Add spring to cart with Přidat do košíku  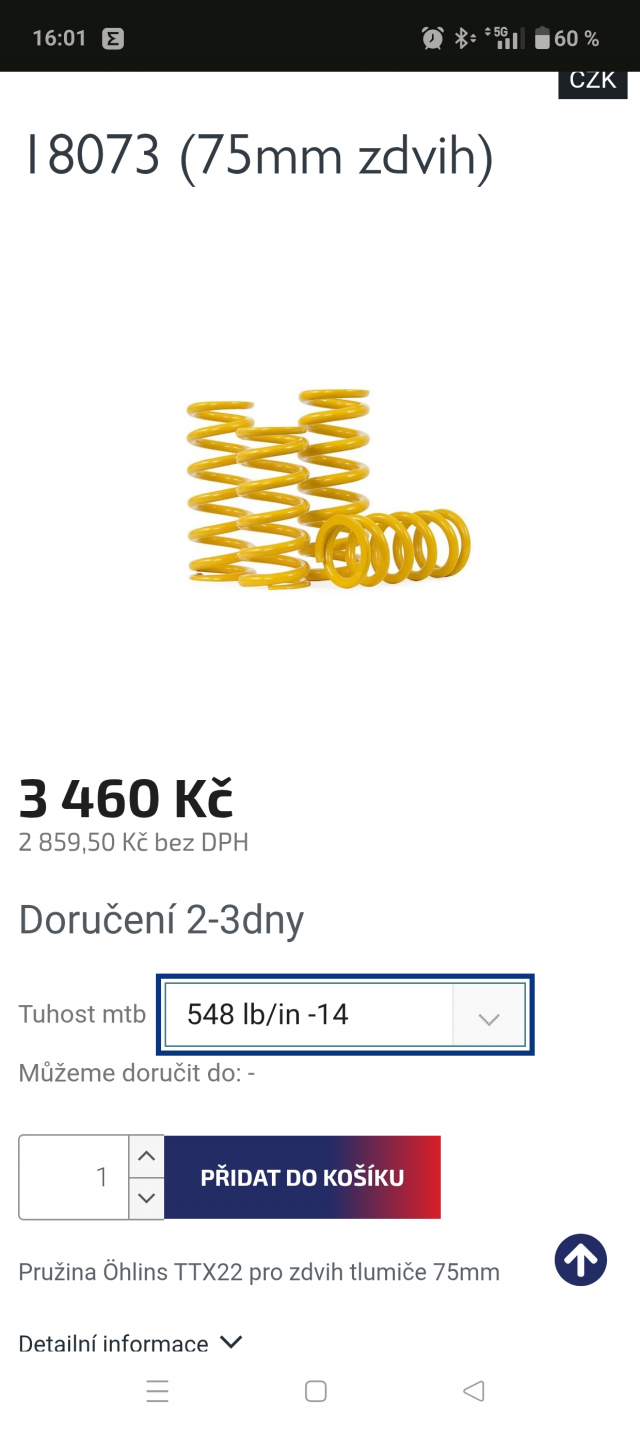302,1177
